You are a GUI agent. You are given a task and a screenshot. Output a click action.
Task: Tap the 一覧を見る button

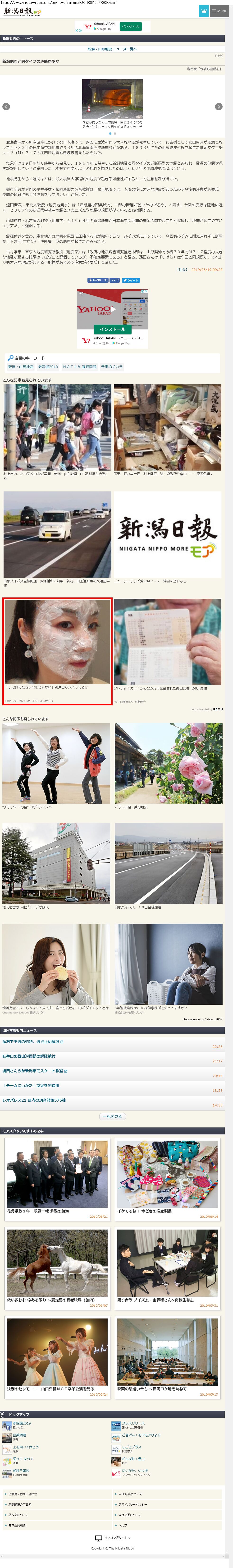pos(113,1117)
